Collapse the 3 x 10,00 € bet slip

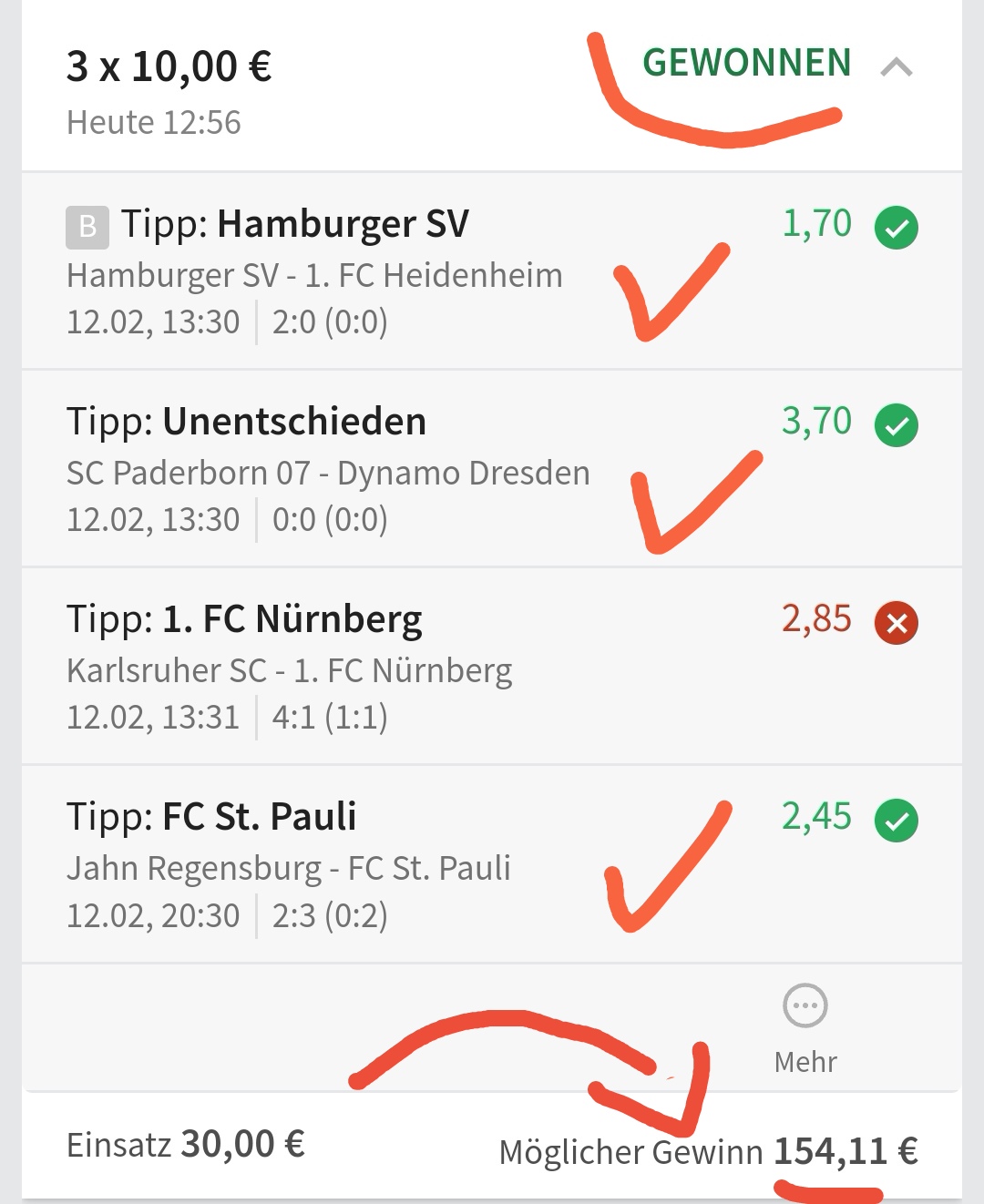pyautogui.click(x=897, y=67)
